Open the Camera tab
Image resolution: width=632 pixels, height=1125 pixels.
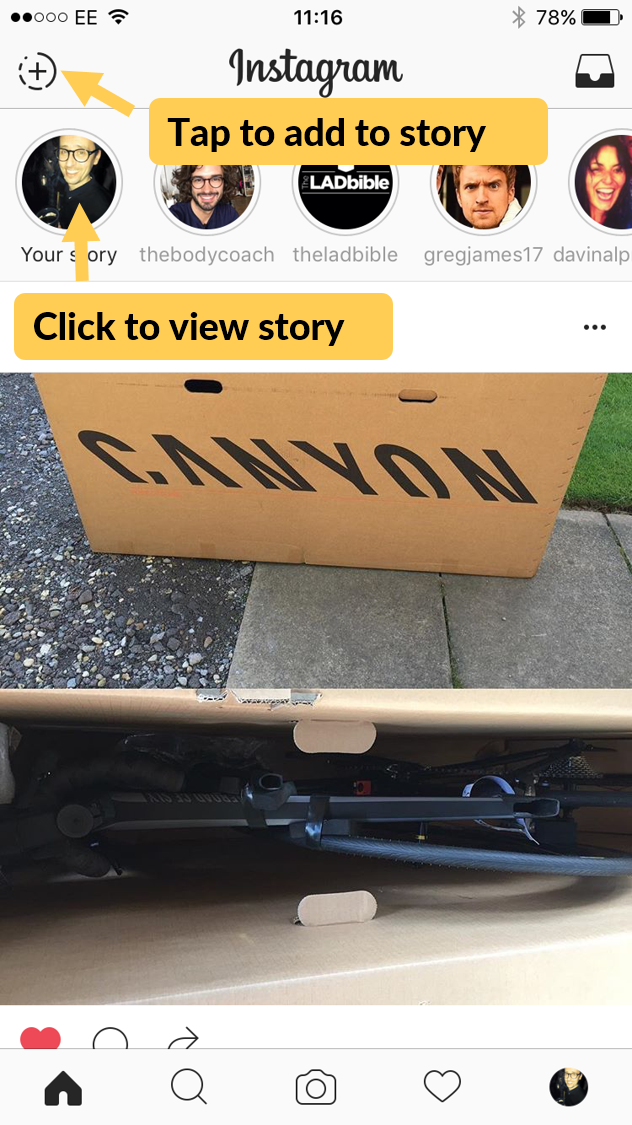point(316,1087)
